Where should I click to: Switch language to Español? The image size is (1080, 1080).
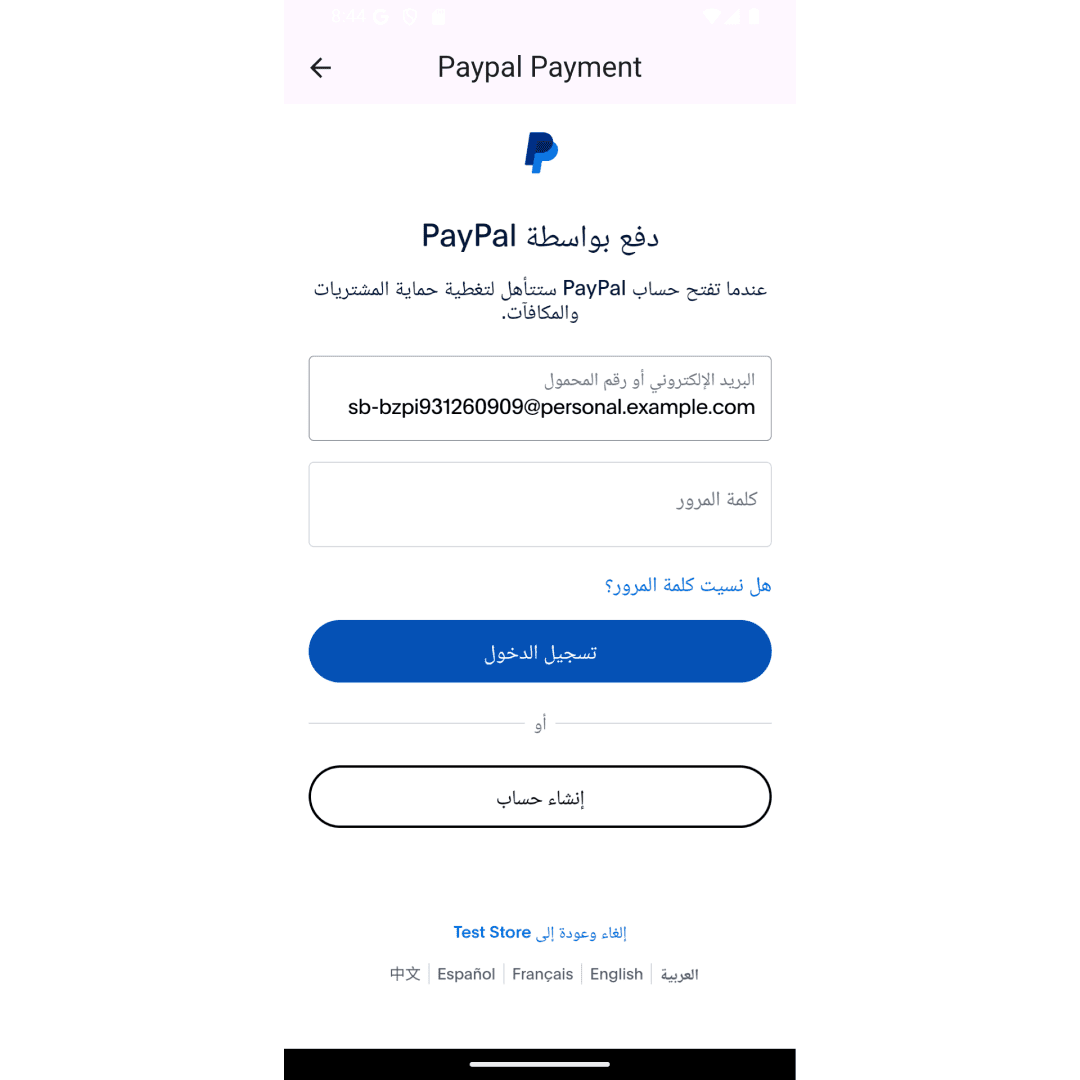(x=466, y=974)
